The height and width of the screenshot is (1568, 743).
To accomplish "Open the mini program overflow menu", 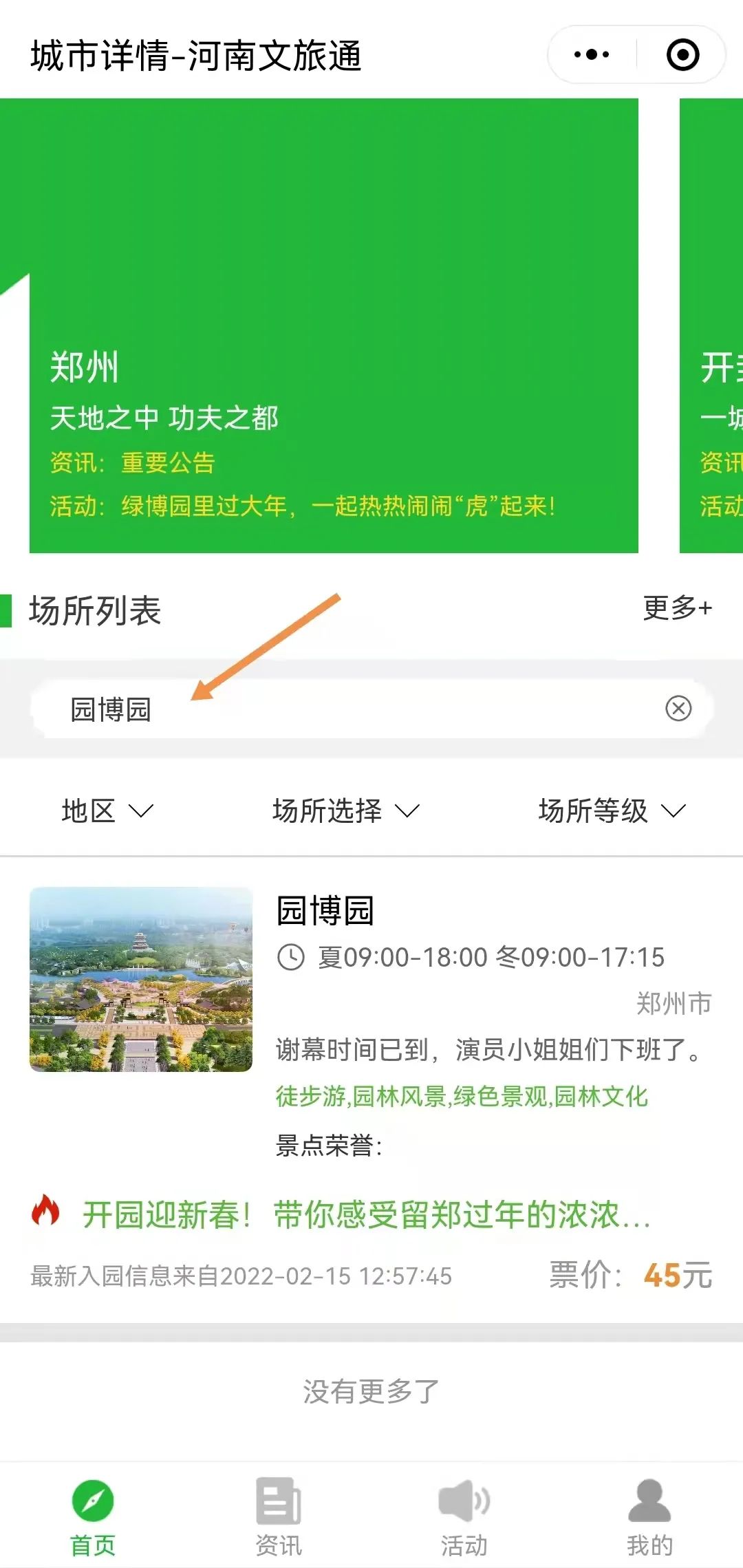I will pyautogui.click(x=591, y=54).
